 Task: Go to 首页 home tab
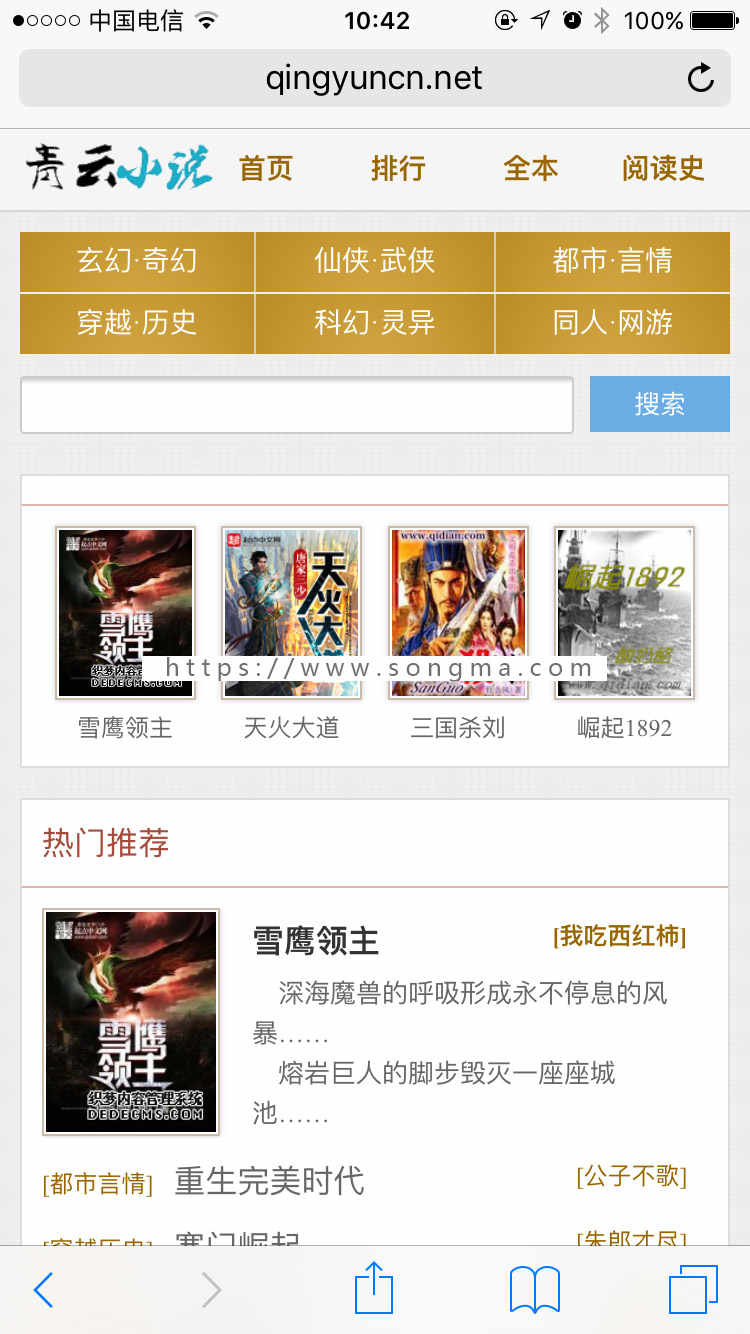(x=266, y=168)
